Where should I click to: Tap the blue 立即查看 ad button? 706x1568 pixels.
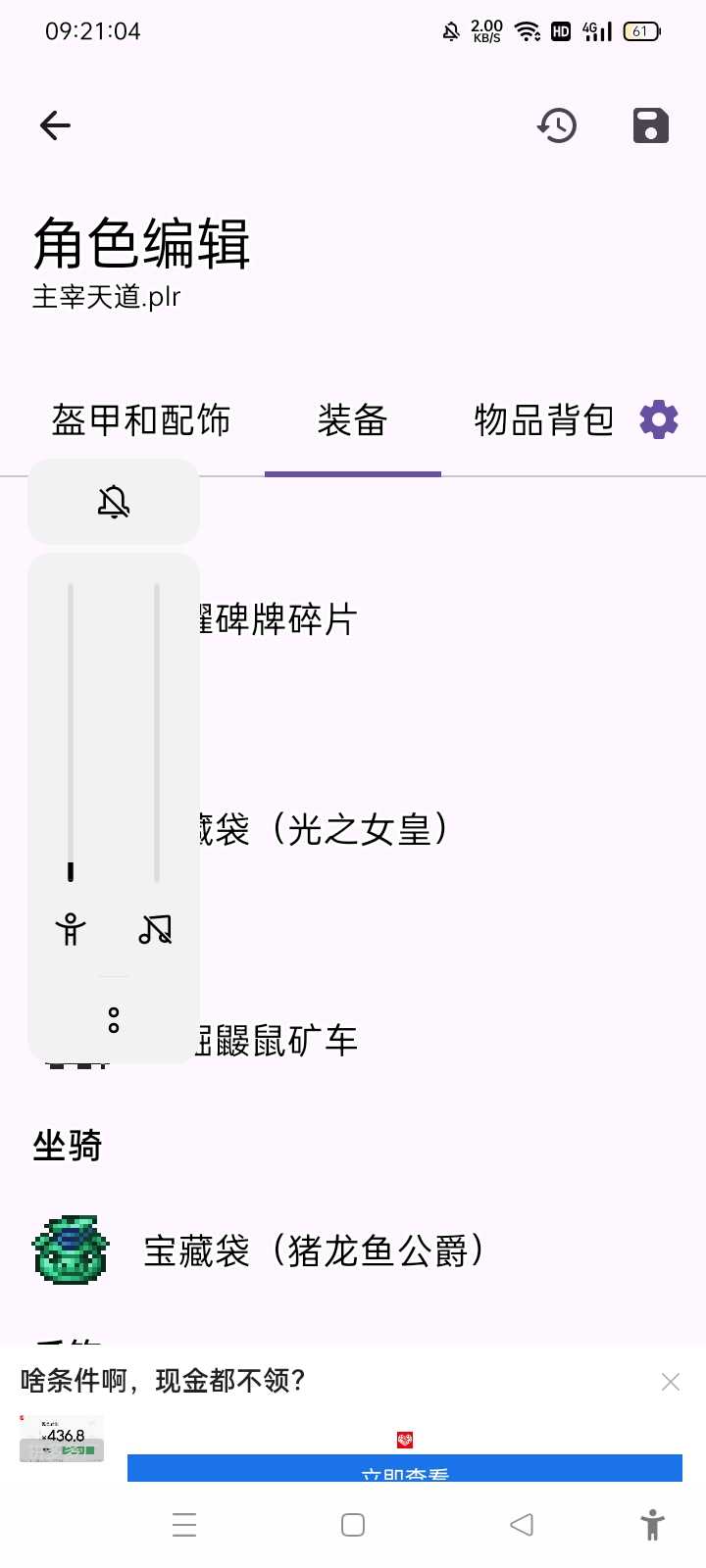point(404,1468)
